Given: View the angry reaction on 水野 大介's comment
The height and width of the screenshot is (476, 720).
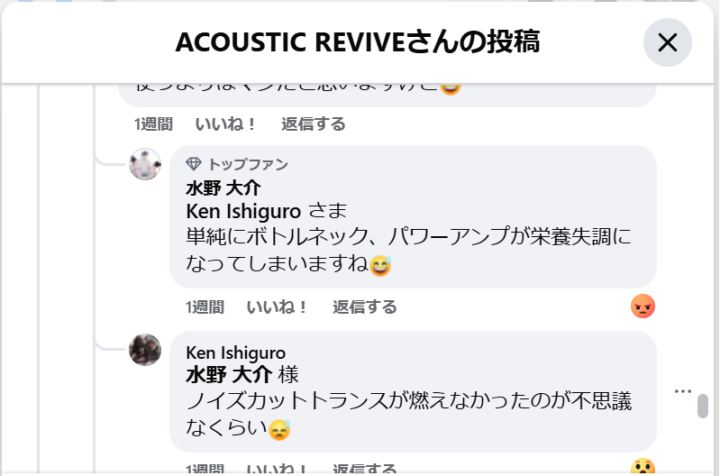Looking at the screenshot, I should (642, 307).
